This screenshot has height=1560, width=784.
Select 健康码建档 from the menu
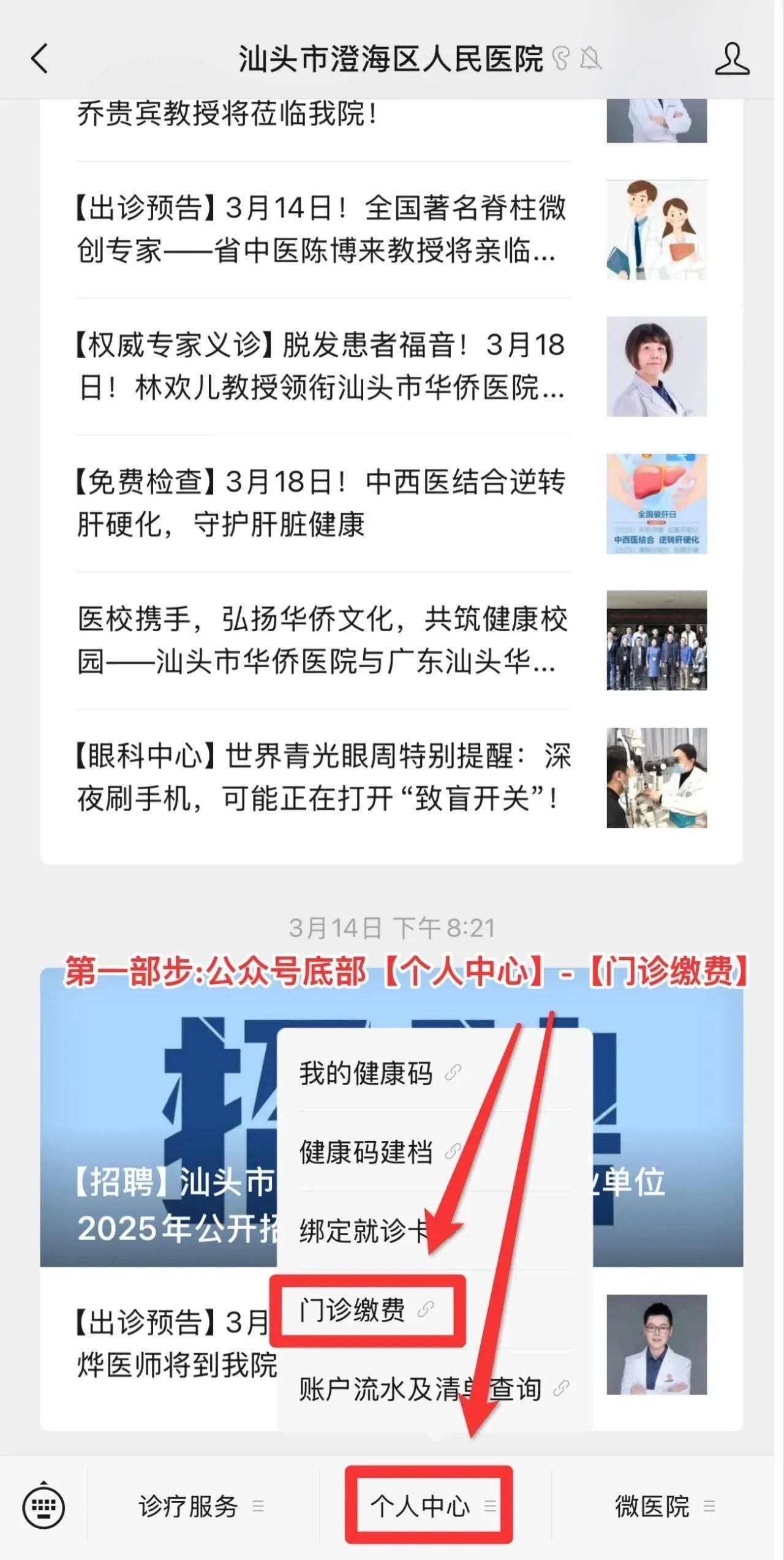(x=366, y=1152)
